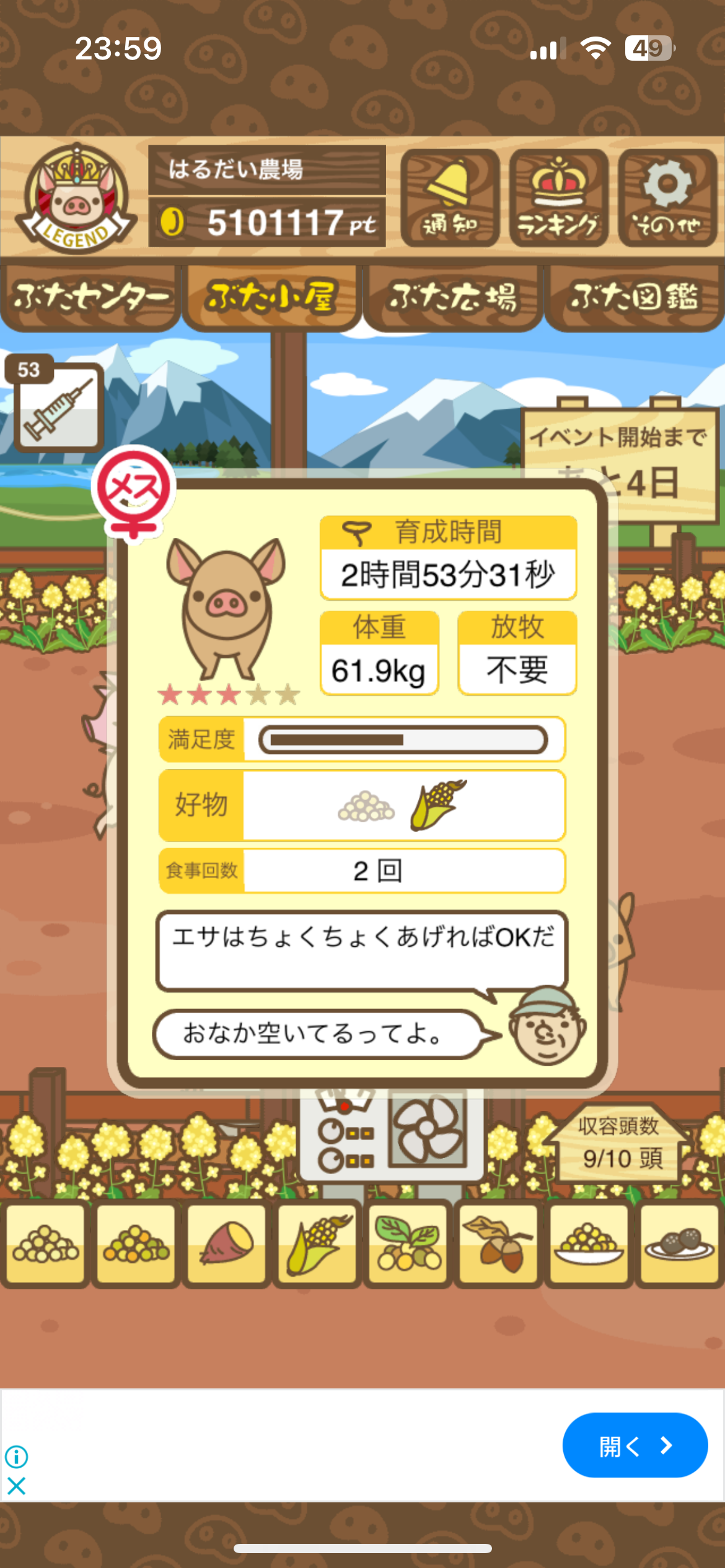Choose the corn cob feed
The width and height of the screenshot is (725, 1568).
[317, 1244]
